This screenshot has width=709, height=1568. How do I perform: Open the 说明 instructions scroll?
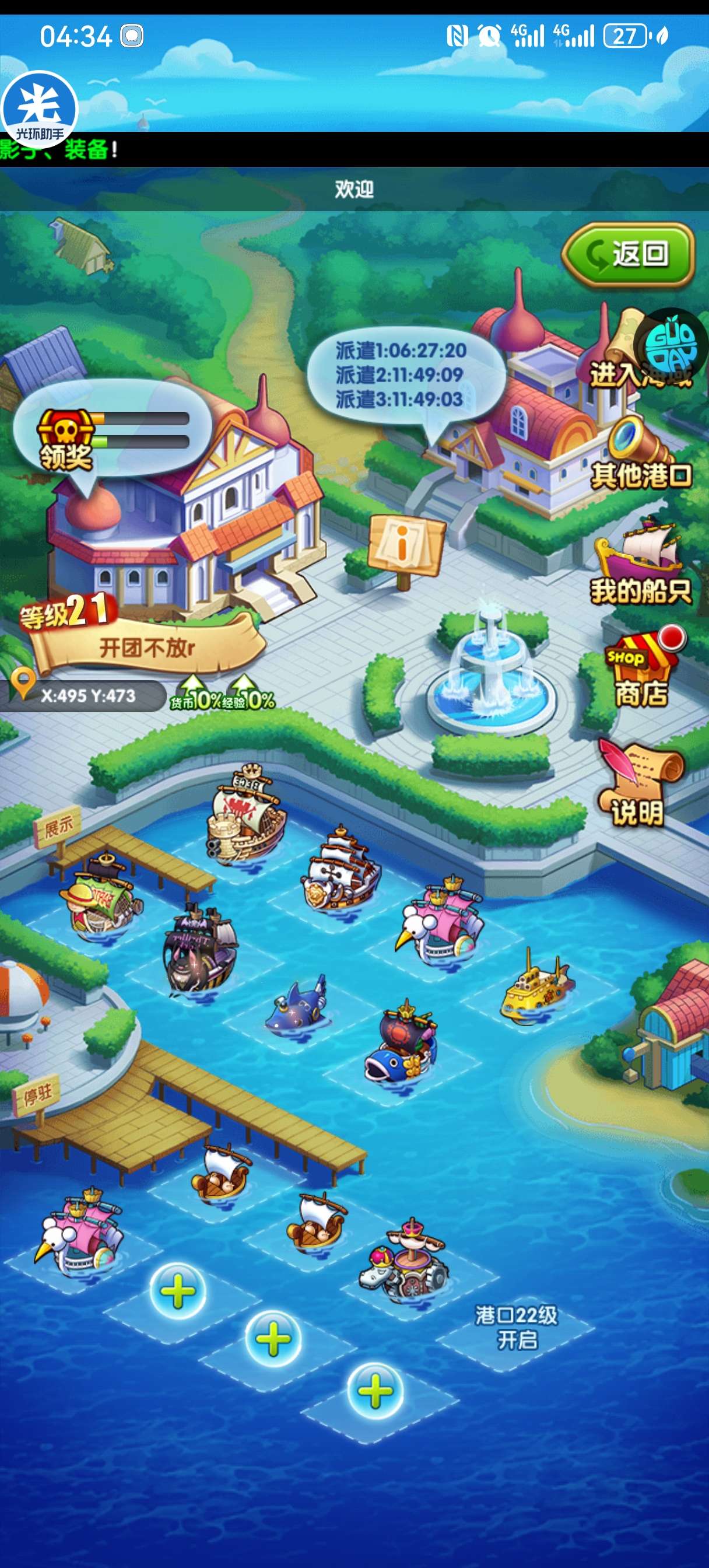(638, 785)
